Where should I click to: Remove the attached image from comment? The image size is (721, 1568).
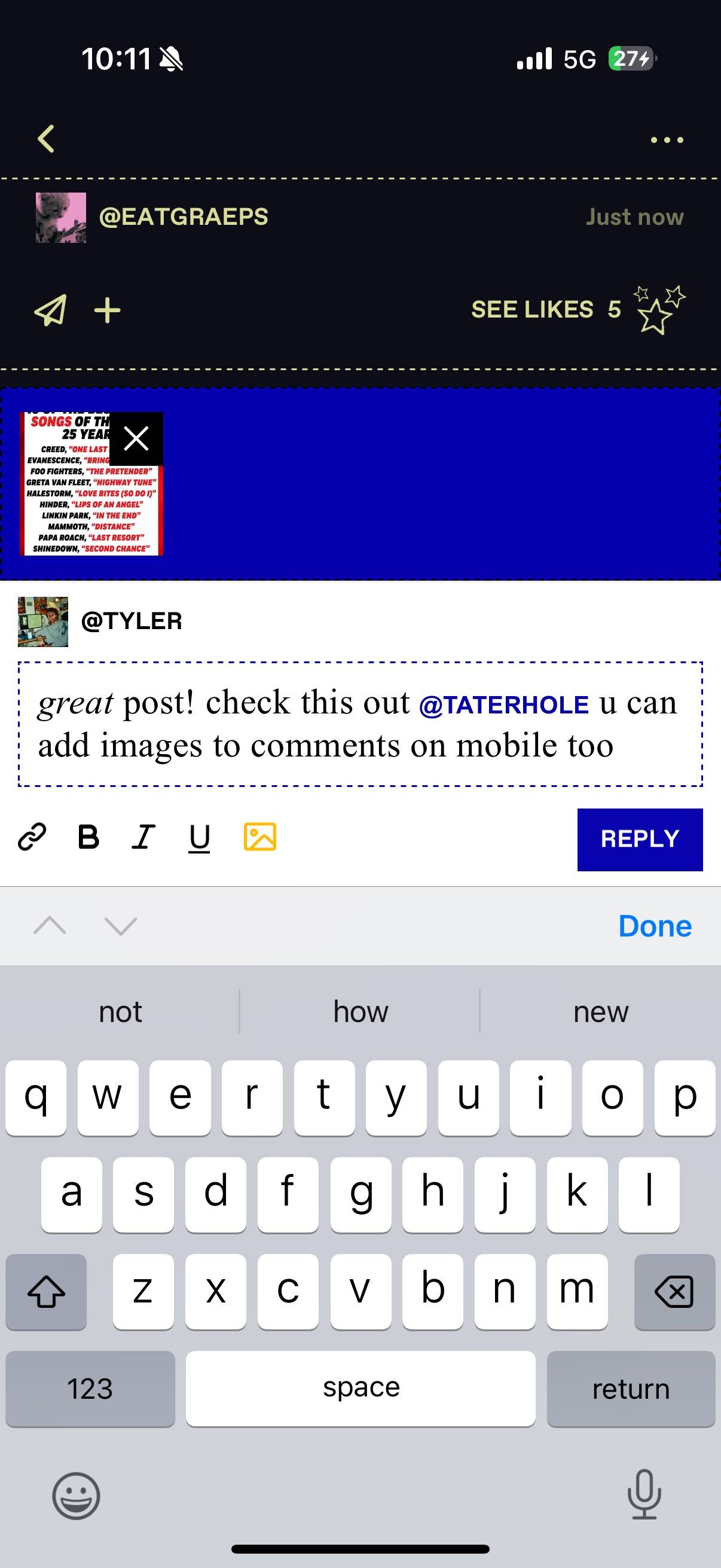(136, 438)
